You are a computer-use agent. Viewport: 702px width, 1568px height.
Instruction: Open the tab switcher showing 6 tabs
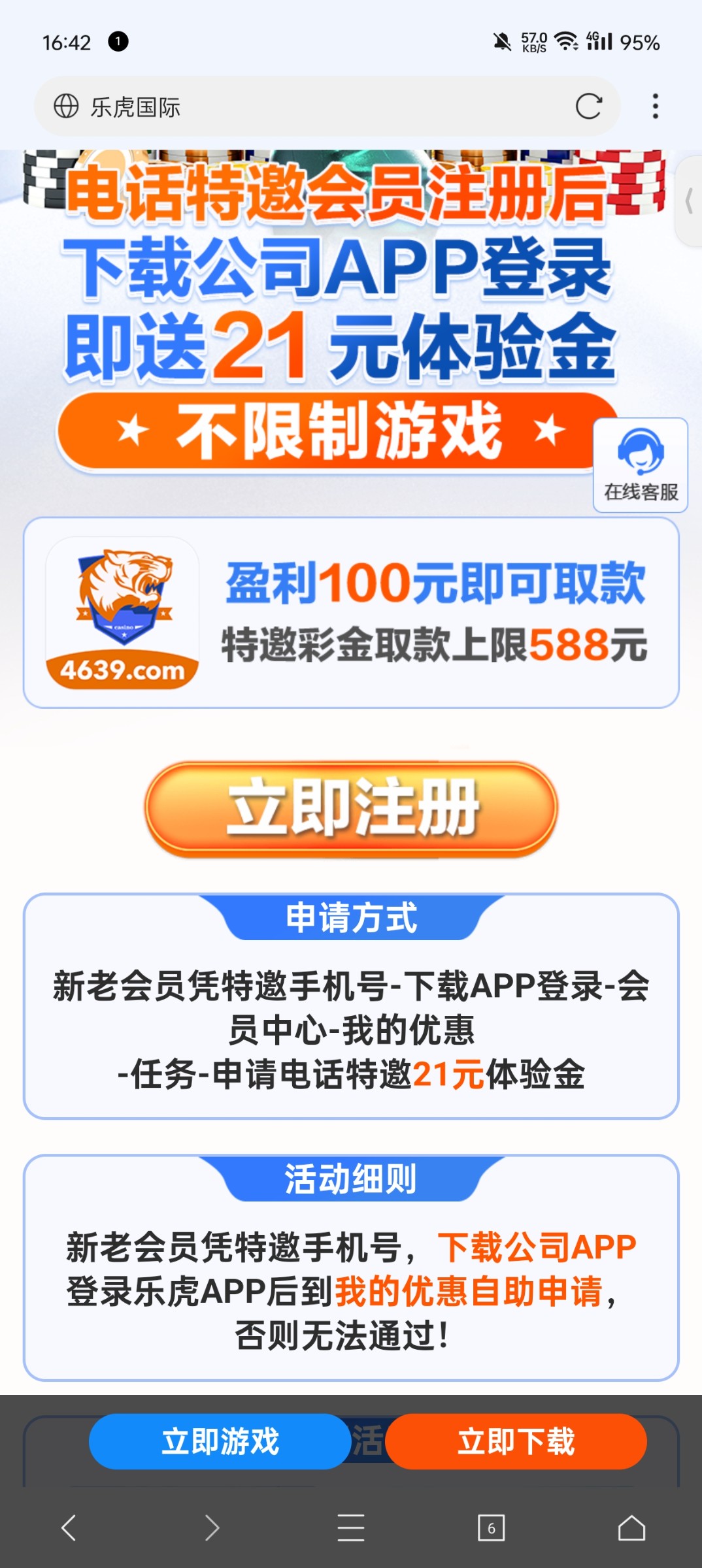pyautogui.click(x=492, y=1527)
